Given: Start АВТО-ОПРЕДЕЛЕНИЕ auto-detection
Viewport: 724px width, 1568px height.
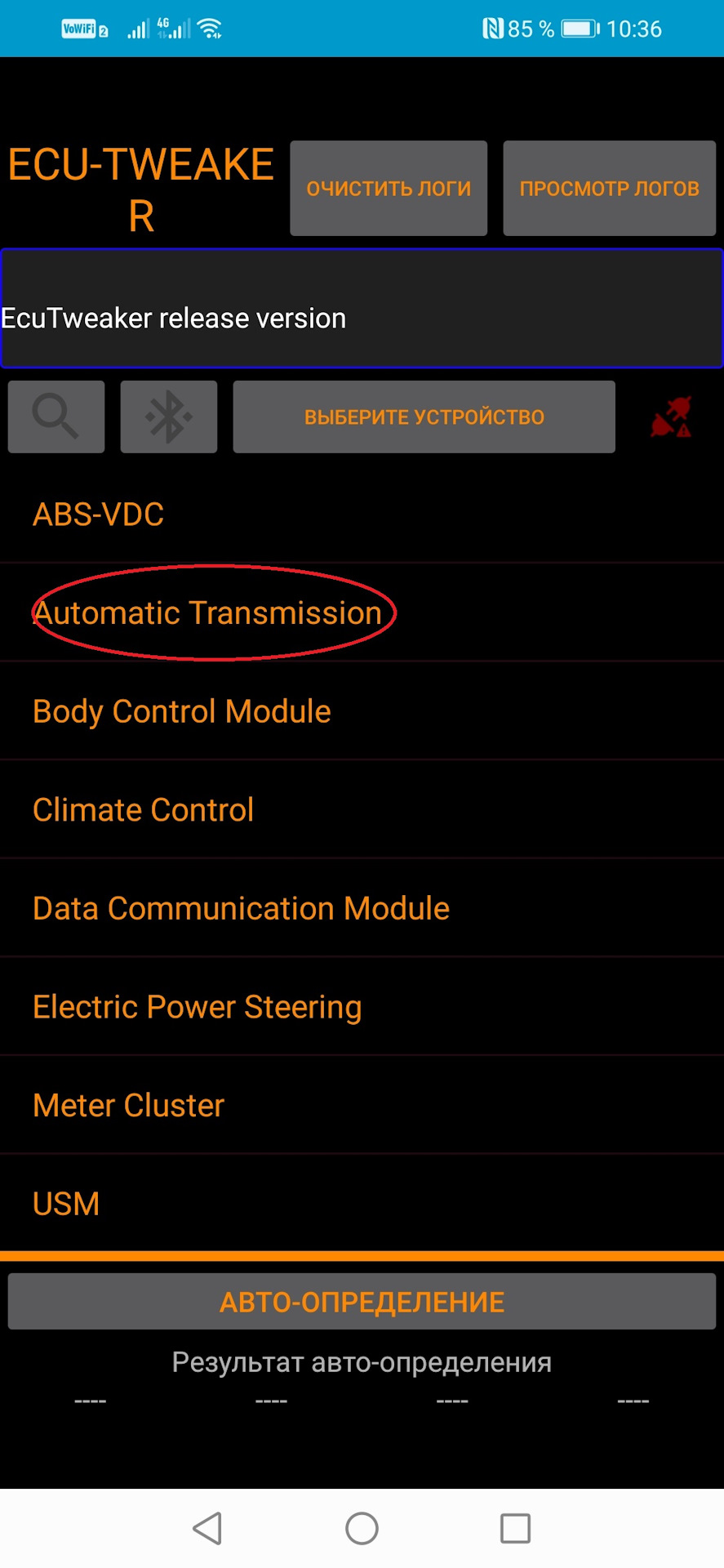Looking at the screenshot, I should pyautogui.click(x=362, y=1302).
